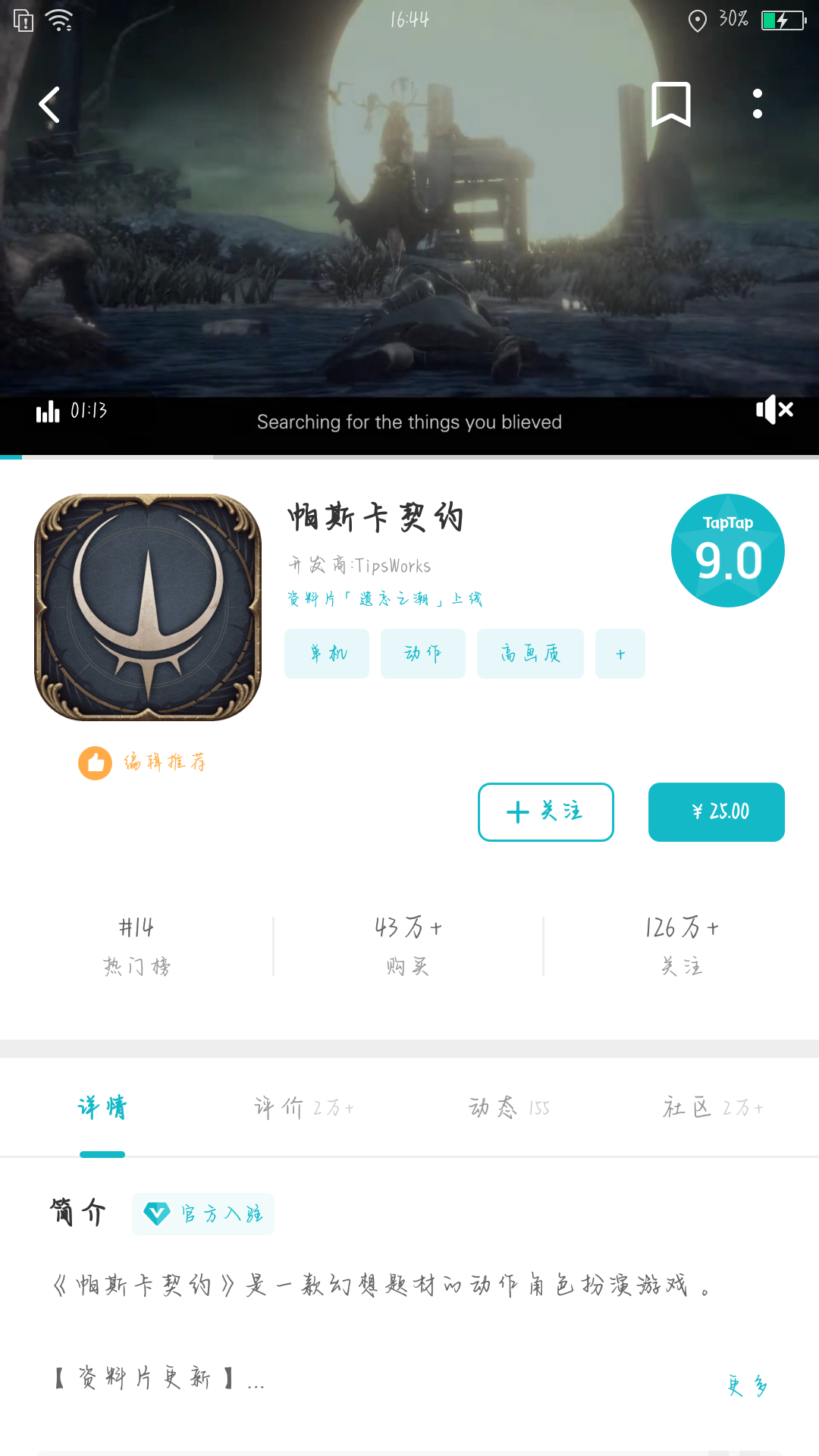Expand more tags with the + chip
Image resolution: width=819 pixels, height=1456 pixels.
[620, 654]
